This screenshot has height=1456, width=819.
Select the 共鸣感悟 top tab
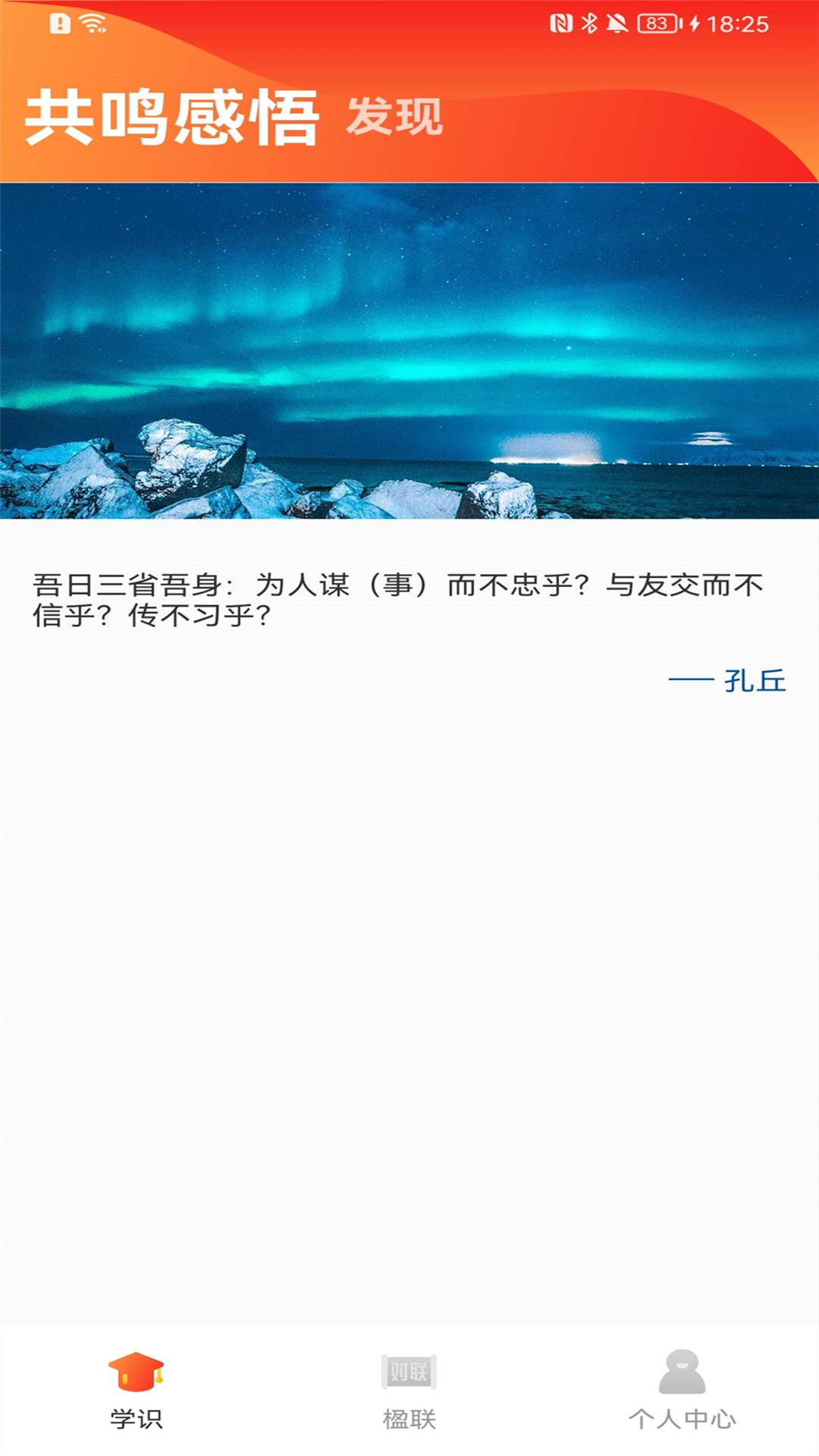(x=171, y=118)
